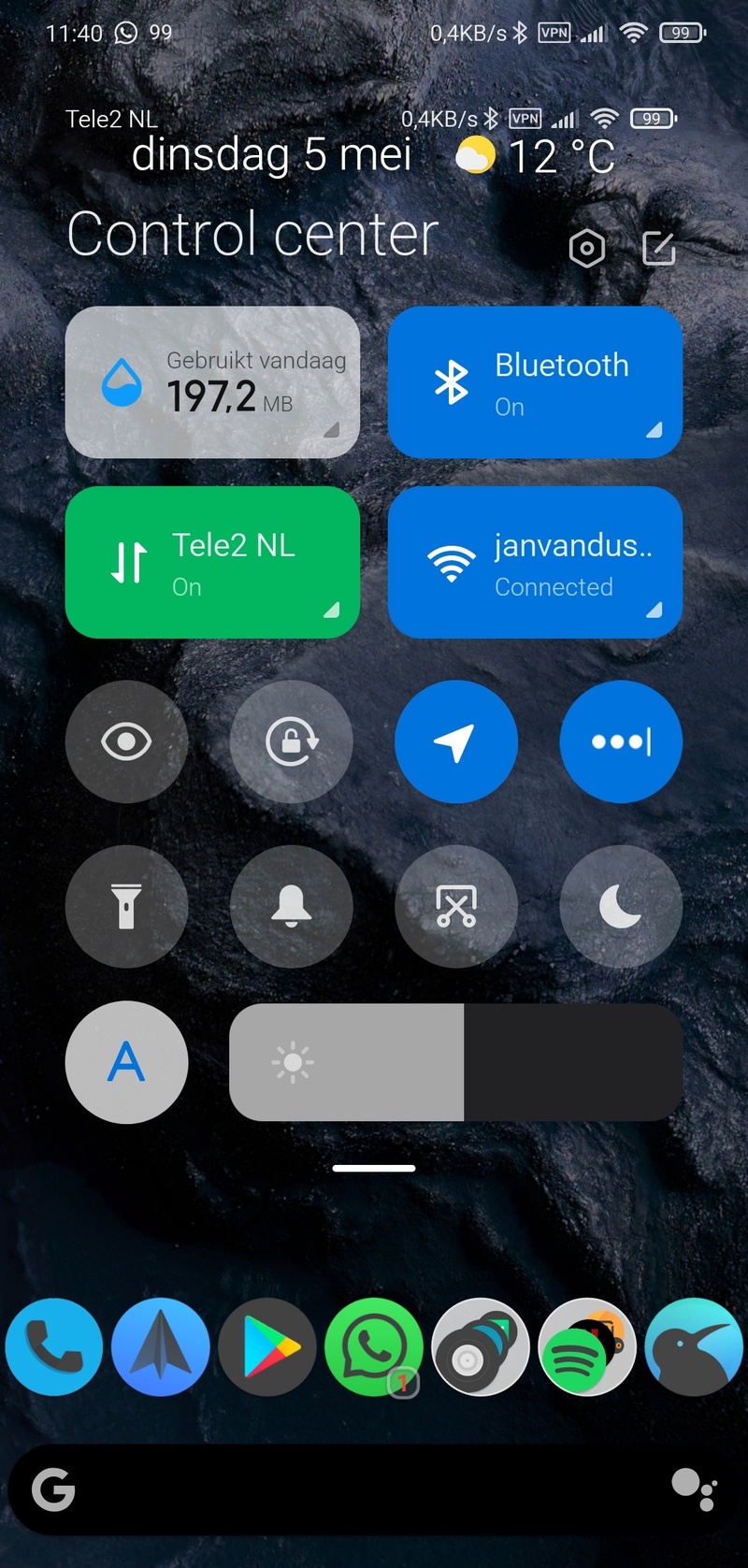This screenshot has height=1568, width=748.
Task: Open the Google Play Store
Action: tap(267, 1347)
